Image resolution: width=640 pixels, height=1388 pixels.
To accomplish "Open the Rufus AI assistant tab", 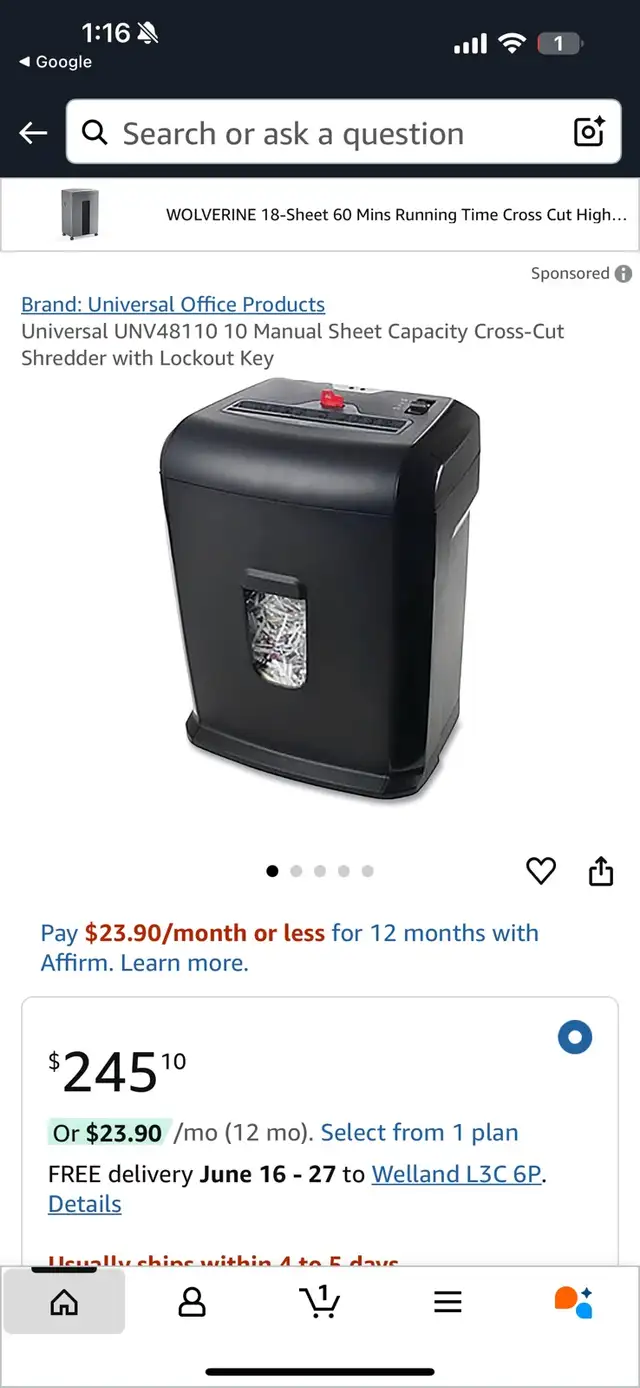I will [x=574, y=1301].
